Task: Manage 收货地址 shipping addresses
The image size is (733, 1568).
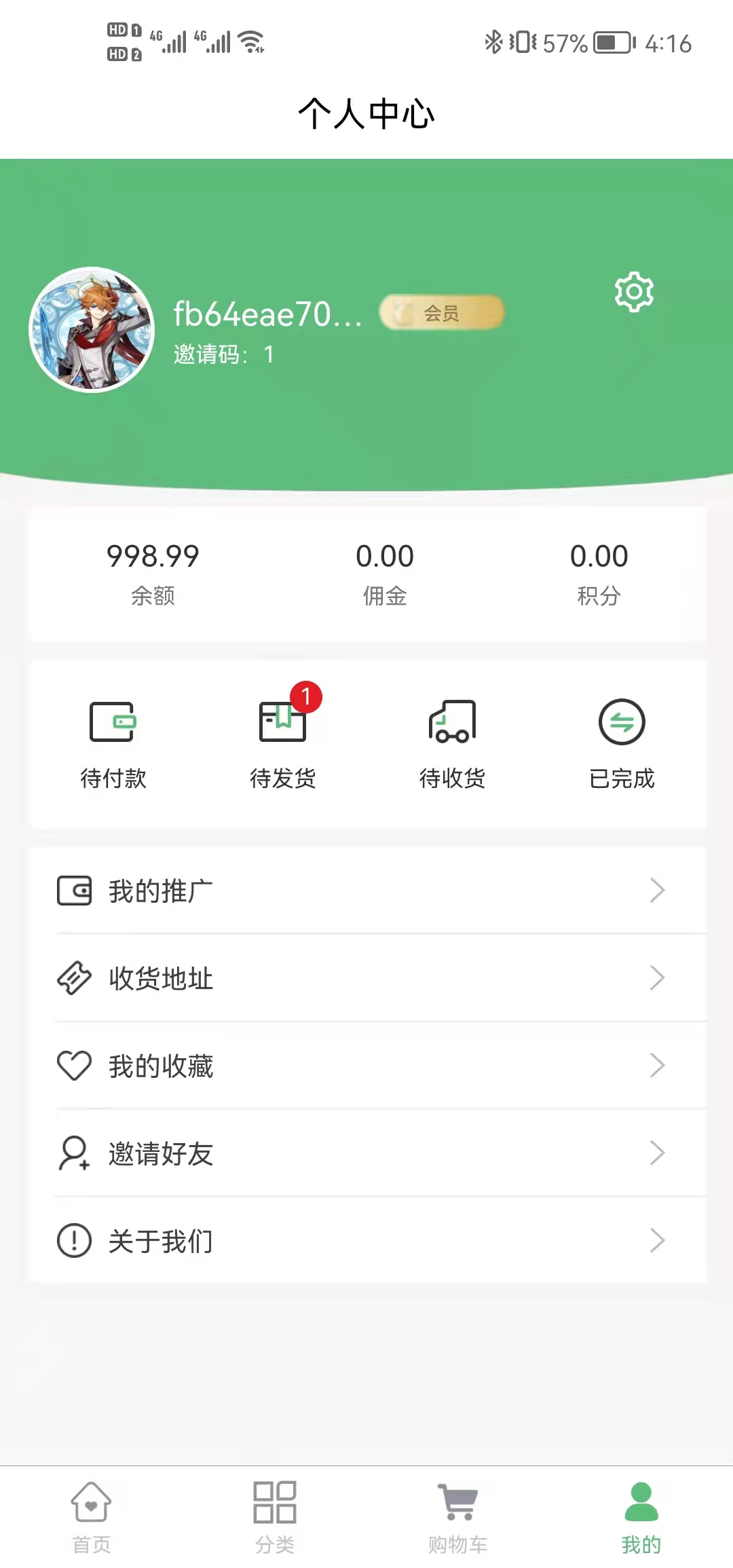Action: [366, 978]
